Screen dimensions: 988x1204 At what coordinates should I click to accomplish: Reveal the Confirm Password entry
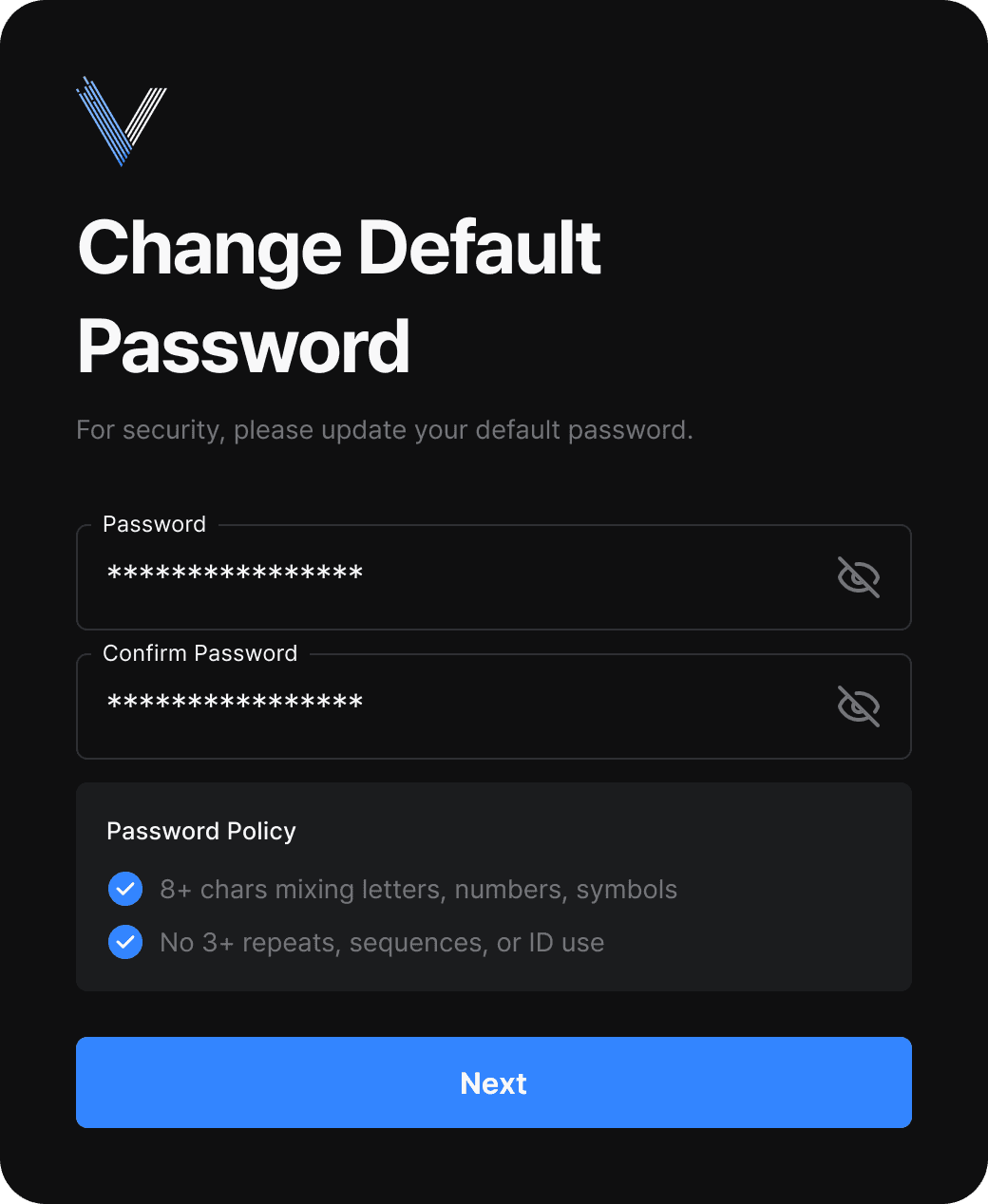pos(858,706)
